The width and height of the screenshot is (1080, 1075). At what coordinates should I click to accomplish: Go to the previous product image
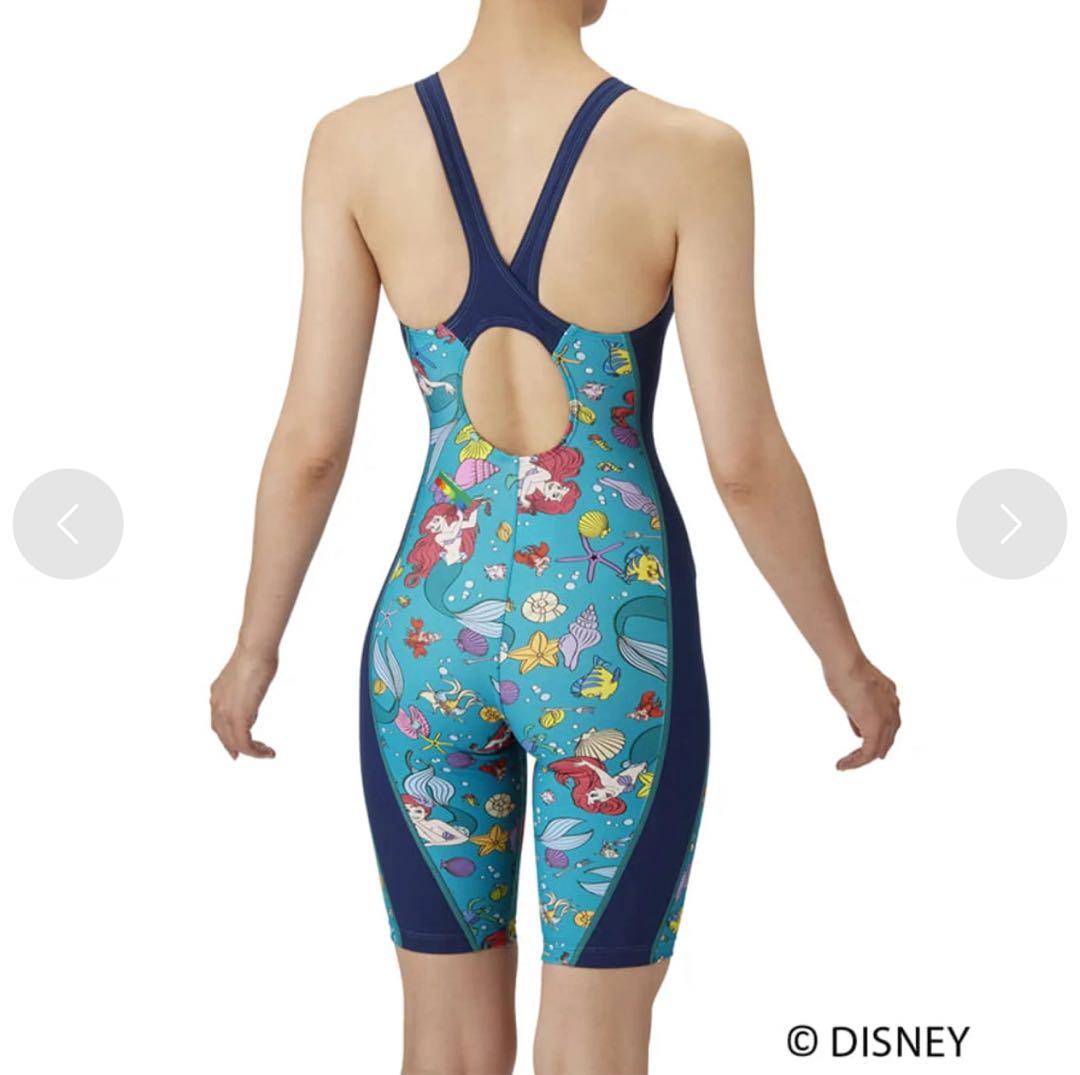68,524
